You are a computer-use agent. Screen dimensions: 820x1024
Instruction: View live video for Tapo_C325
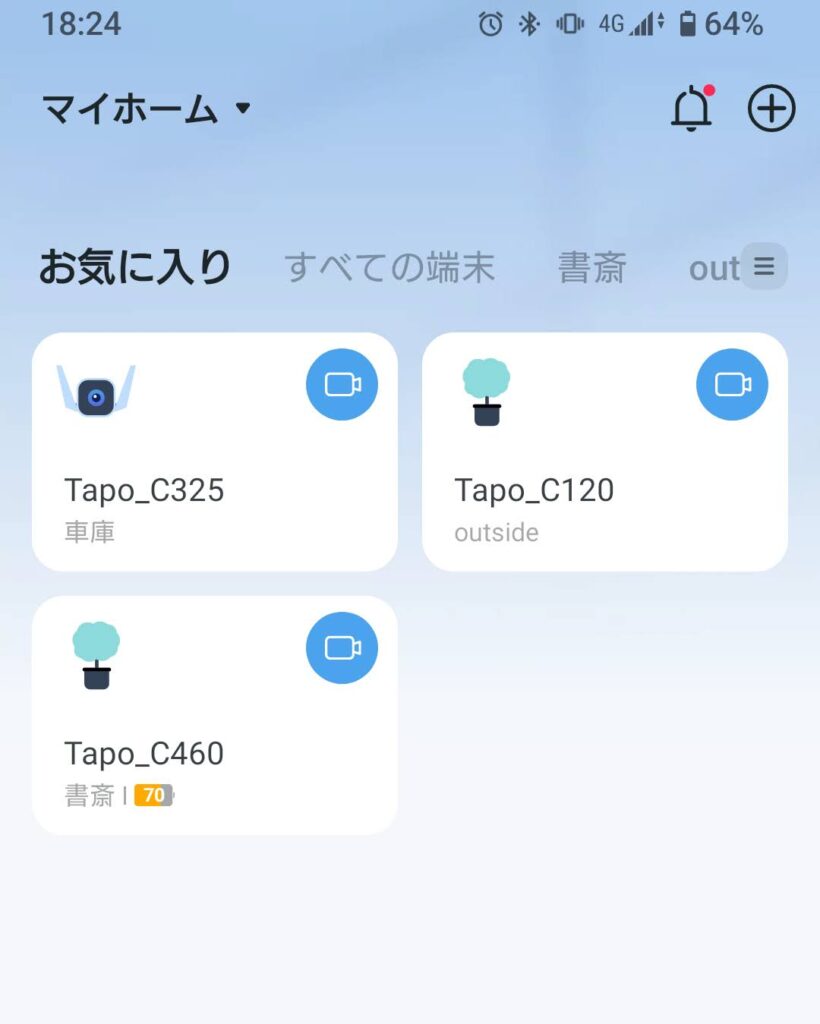click(x=342, y=384)
